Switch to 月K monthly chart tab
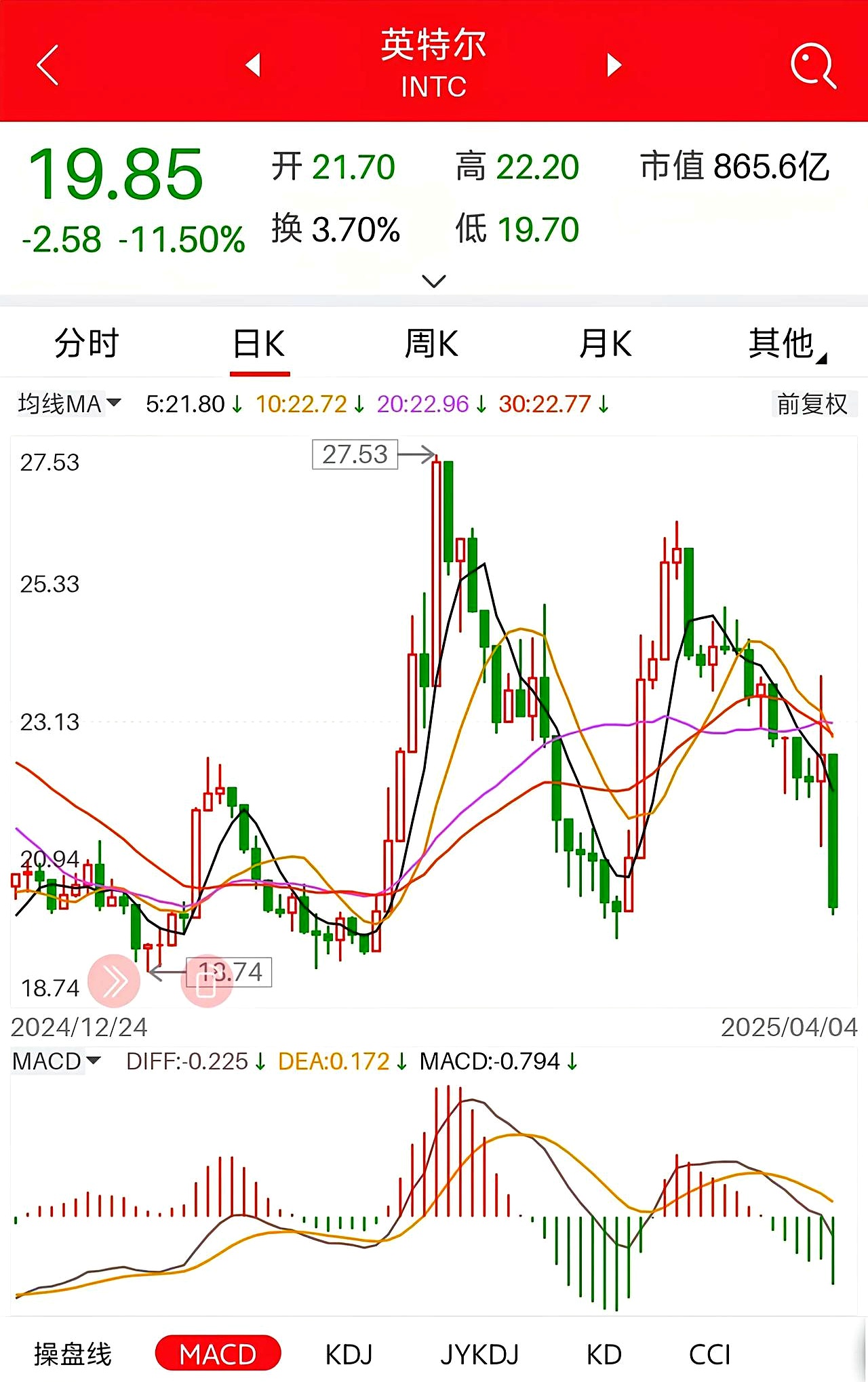The height and width of the screenshot is (1382, 868). (605, 344)
